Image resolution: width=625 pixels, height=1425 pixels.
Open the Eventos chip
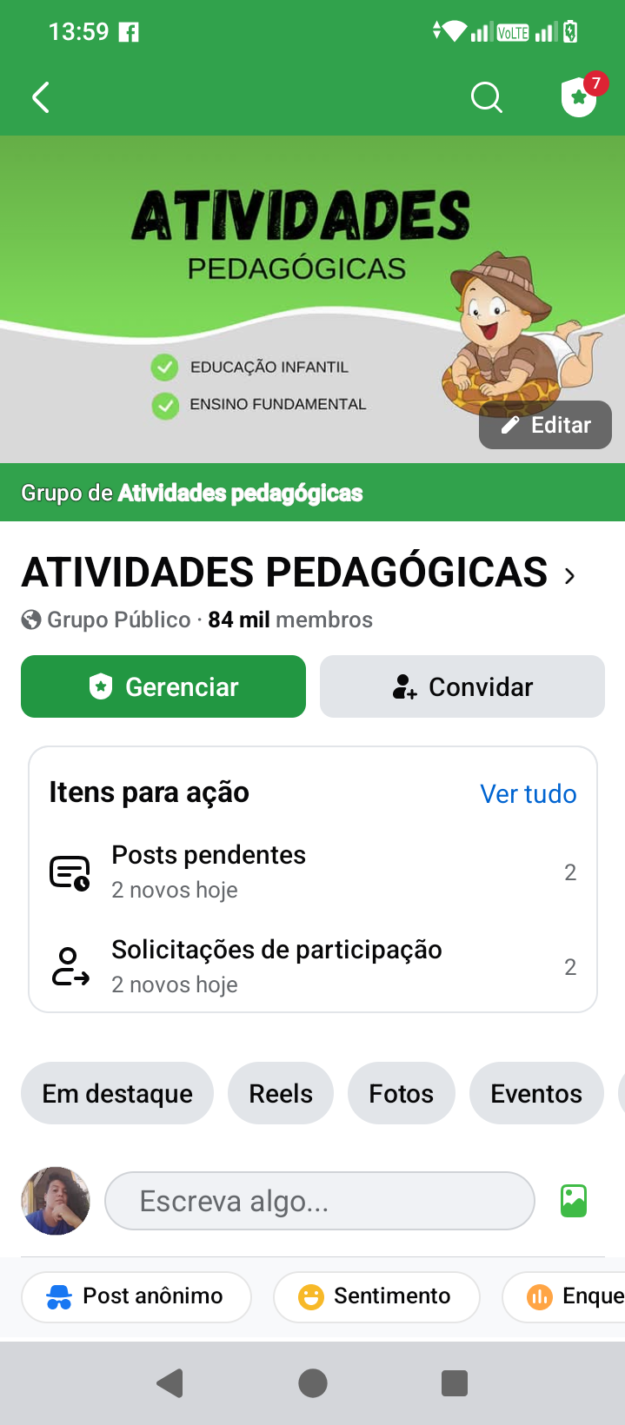tap(536, 1094)
